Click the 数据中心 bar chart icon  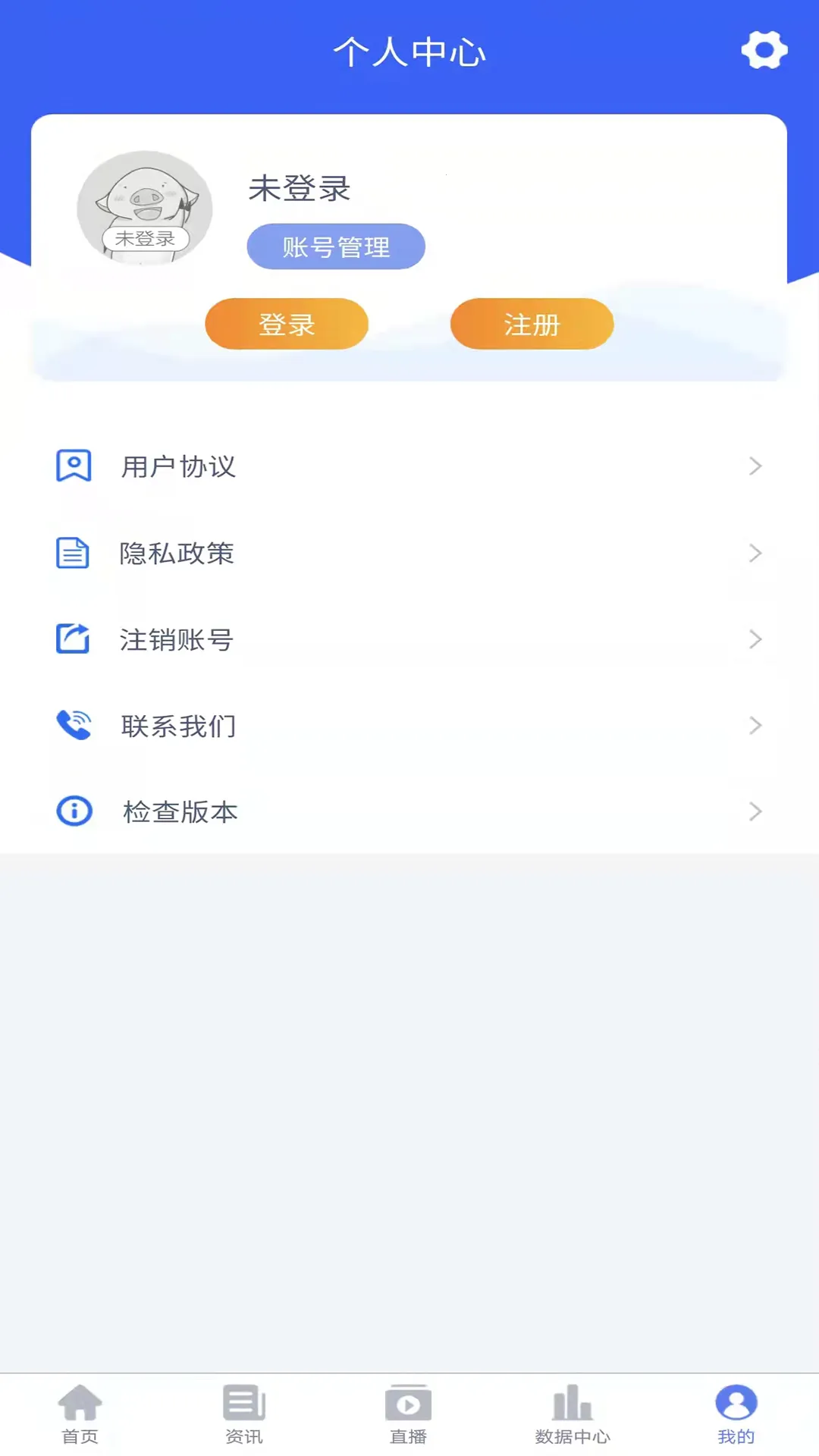pos(573,1404)
